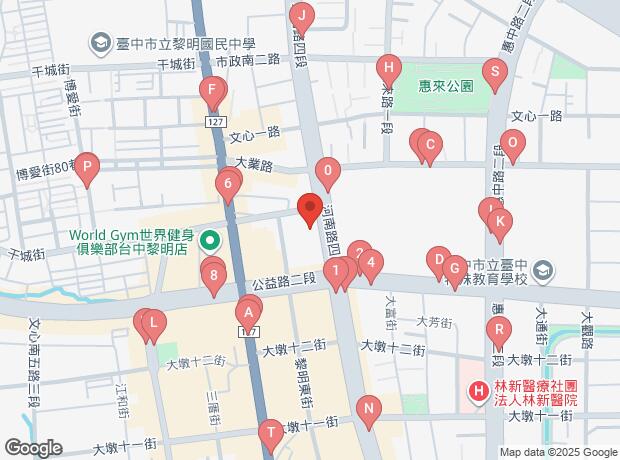
Task: Select the marker labeled L
Action: (x=154, y=326)
